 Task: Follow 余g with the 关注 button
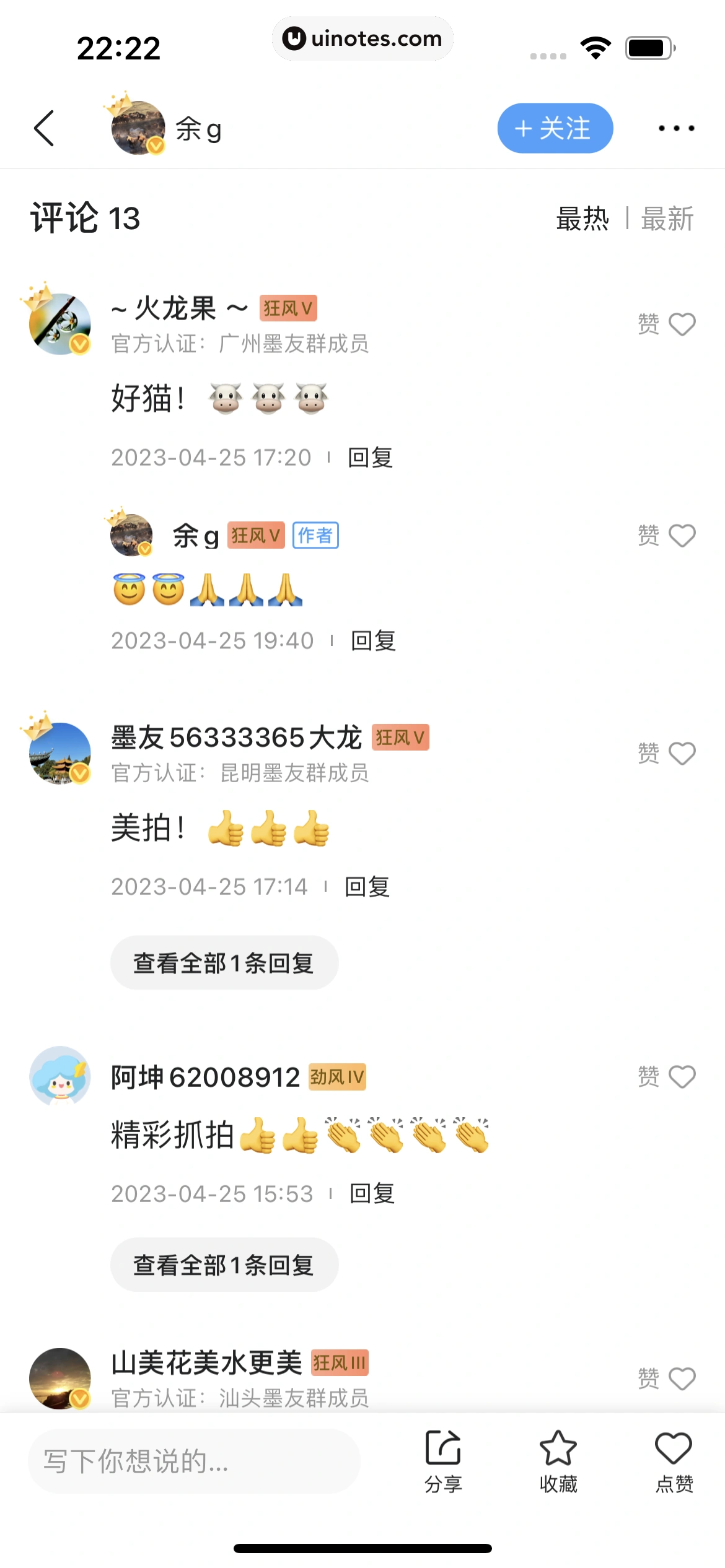point(555,128)
